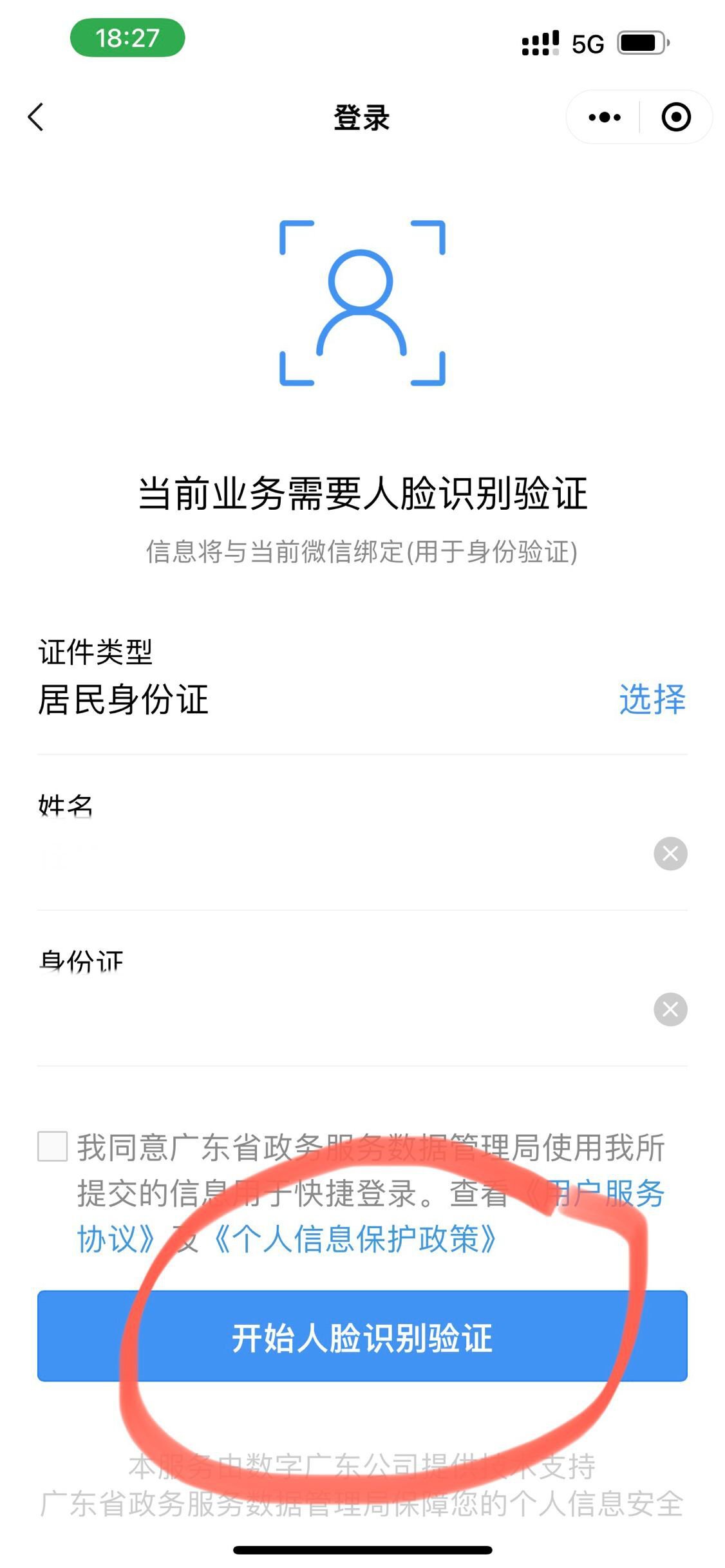
Task: Tap 选择 to change the 证件类型
Action: click(x=652, y=699)
